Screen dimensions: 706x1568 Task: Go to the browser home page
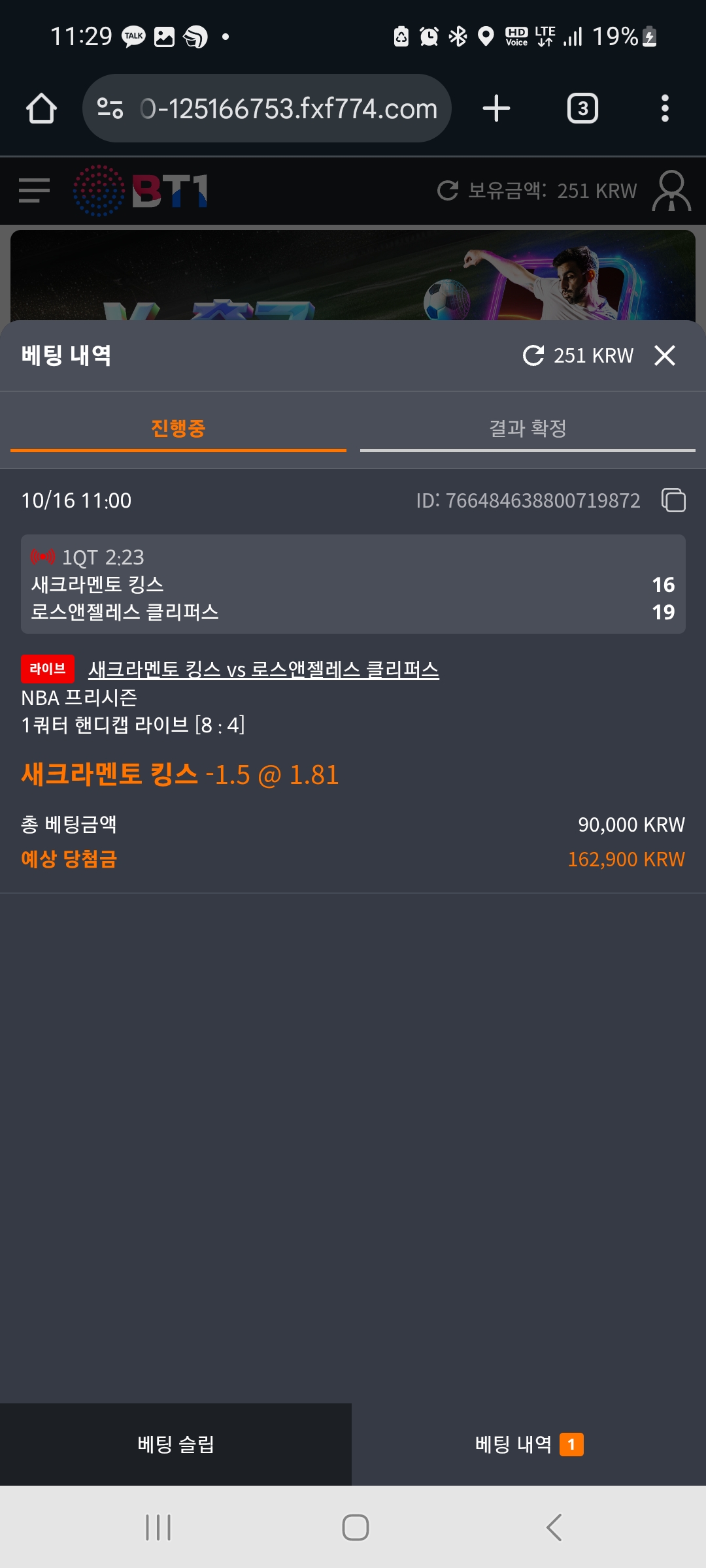tap(41, 108)
